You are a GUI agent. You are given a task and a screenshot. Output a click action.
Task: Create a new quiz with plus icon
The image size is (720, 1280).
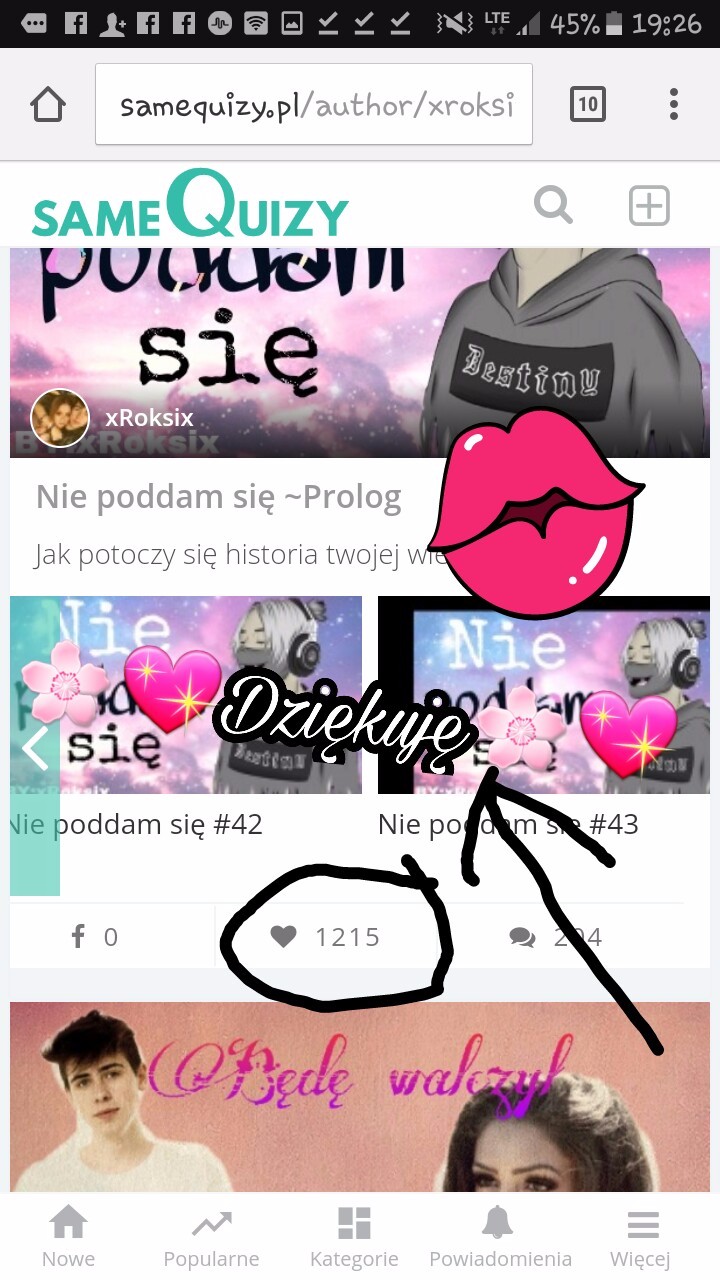pyautogui.click(x=648, y=206)
